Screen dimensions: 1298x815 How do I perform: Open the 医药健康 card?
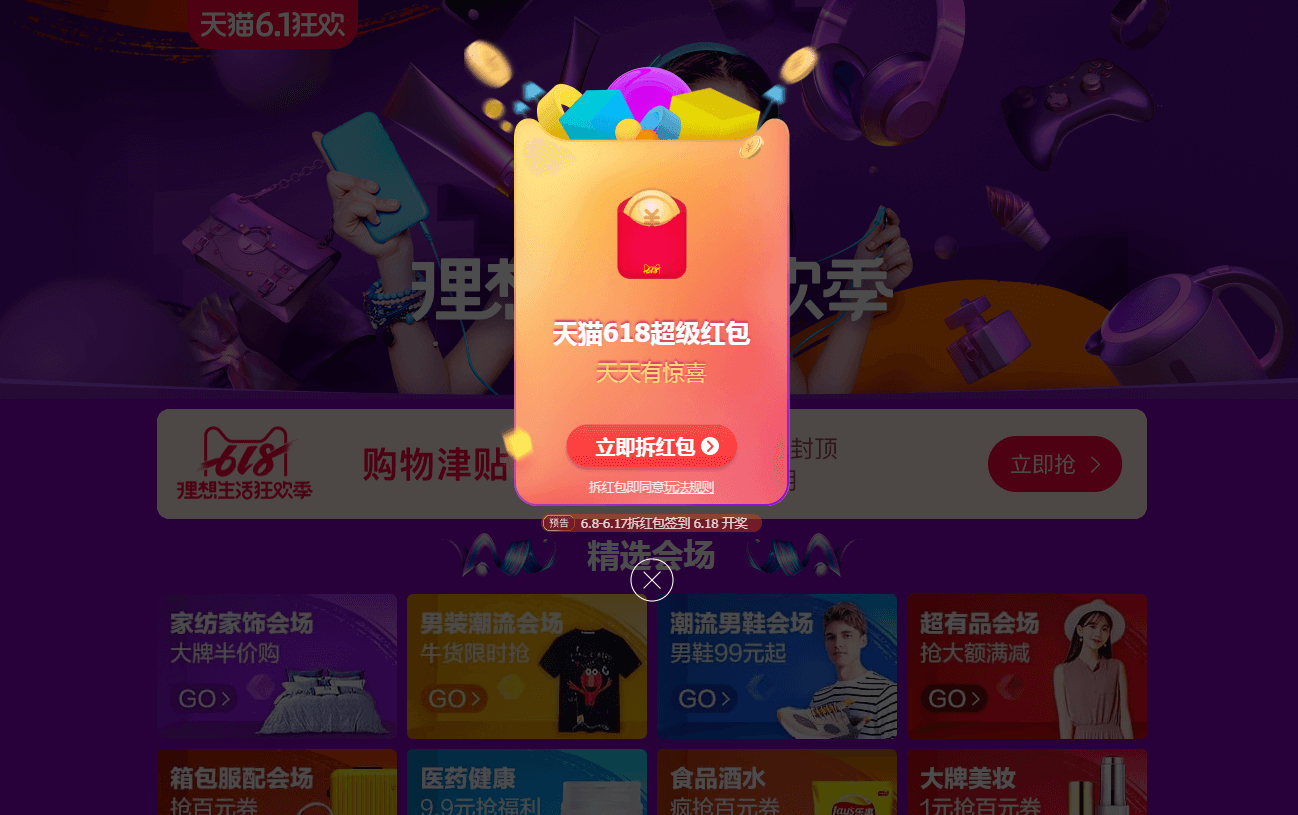[527, 783]
